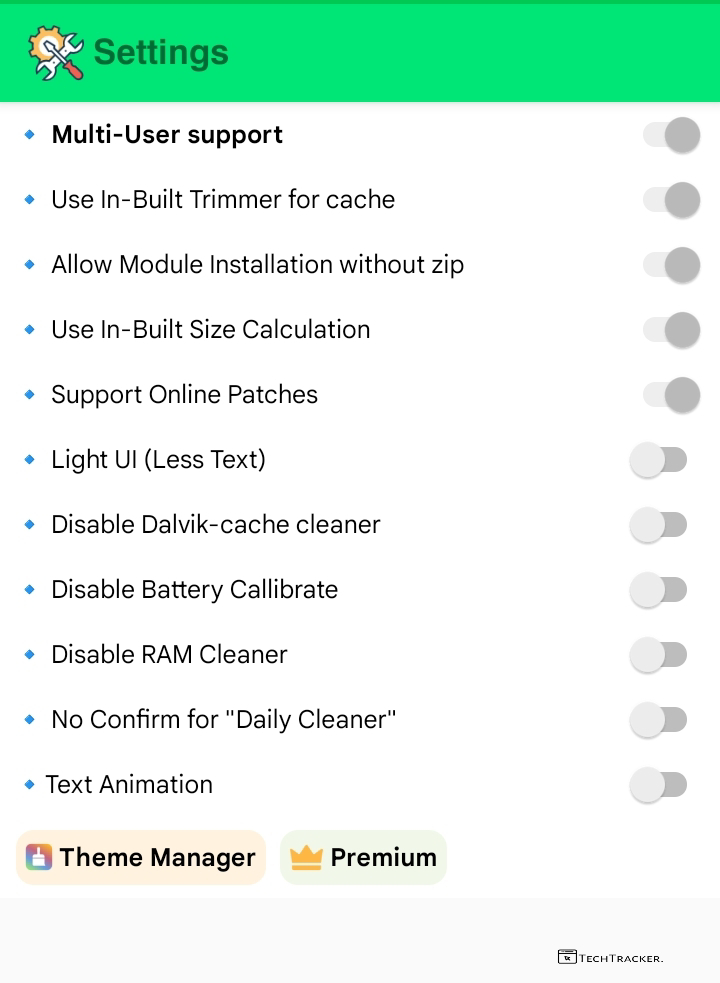Enable Light UI (Less Text)

[x=659, y=460]
